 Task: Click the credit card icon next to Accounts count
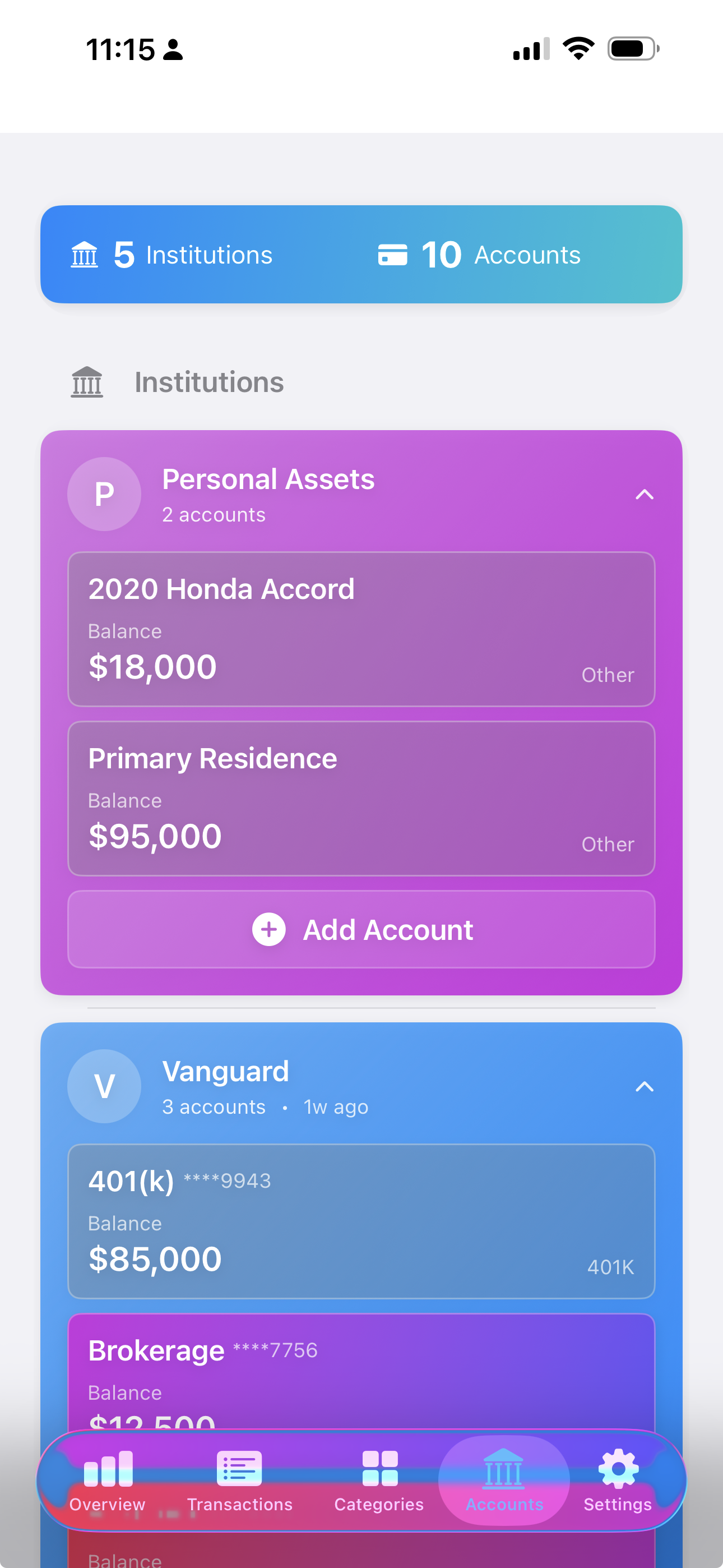pyautogui.click(x=392, y=255)
